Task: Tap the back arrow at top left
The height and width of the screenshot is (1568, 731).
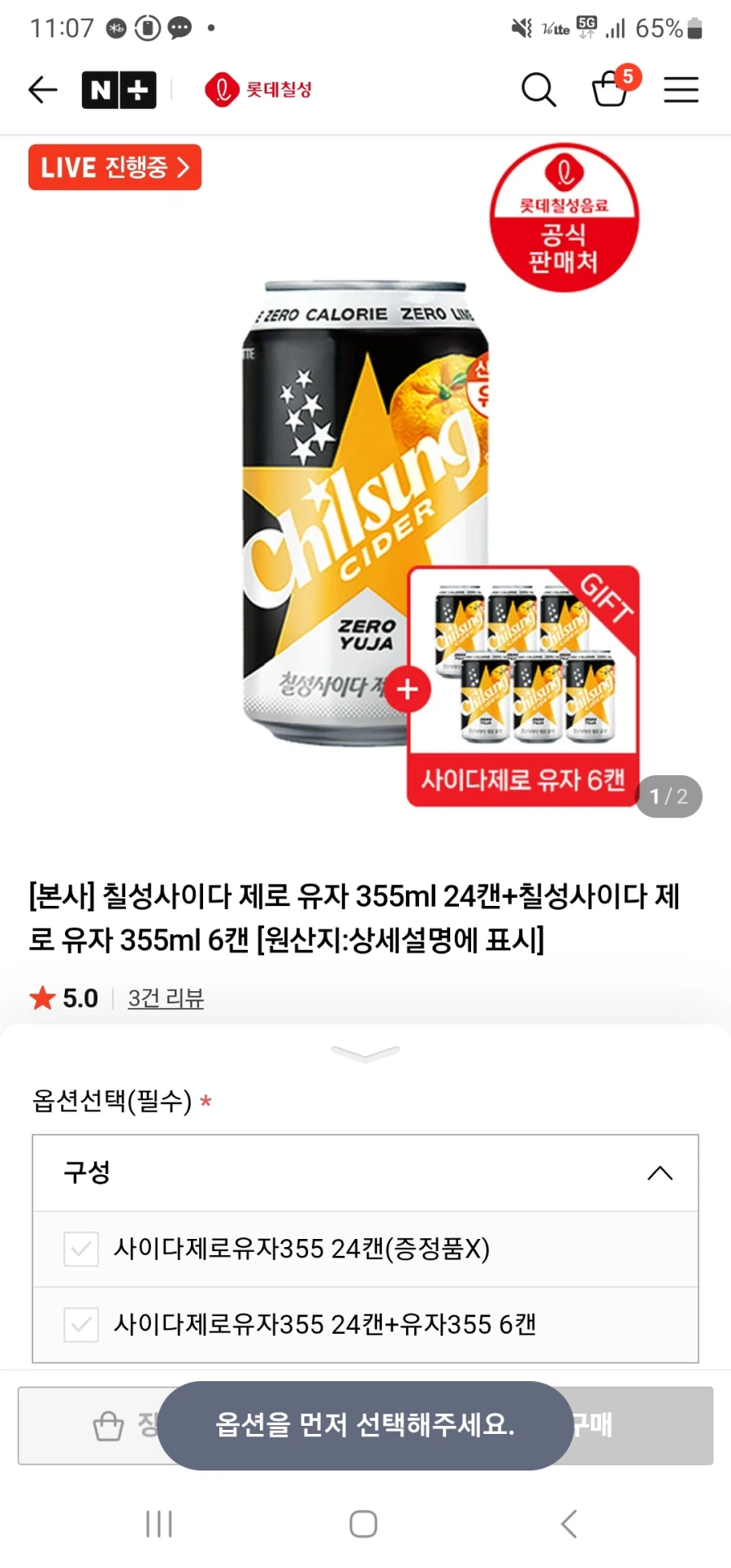Action: point(41,89)
